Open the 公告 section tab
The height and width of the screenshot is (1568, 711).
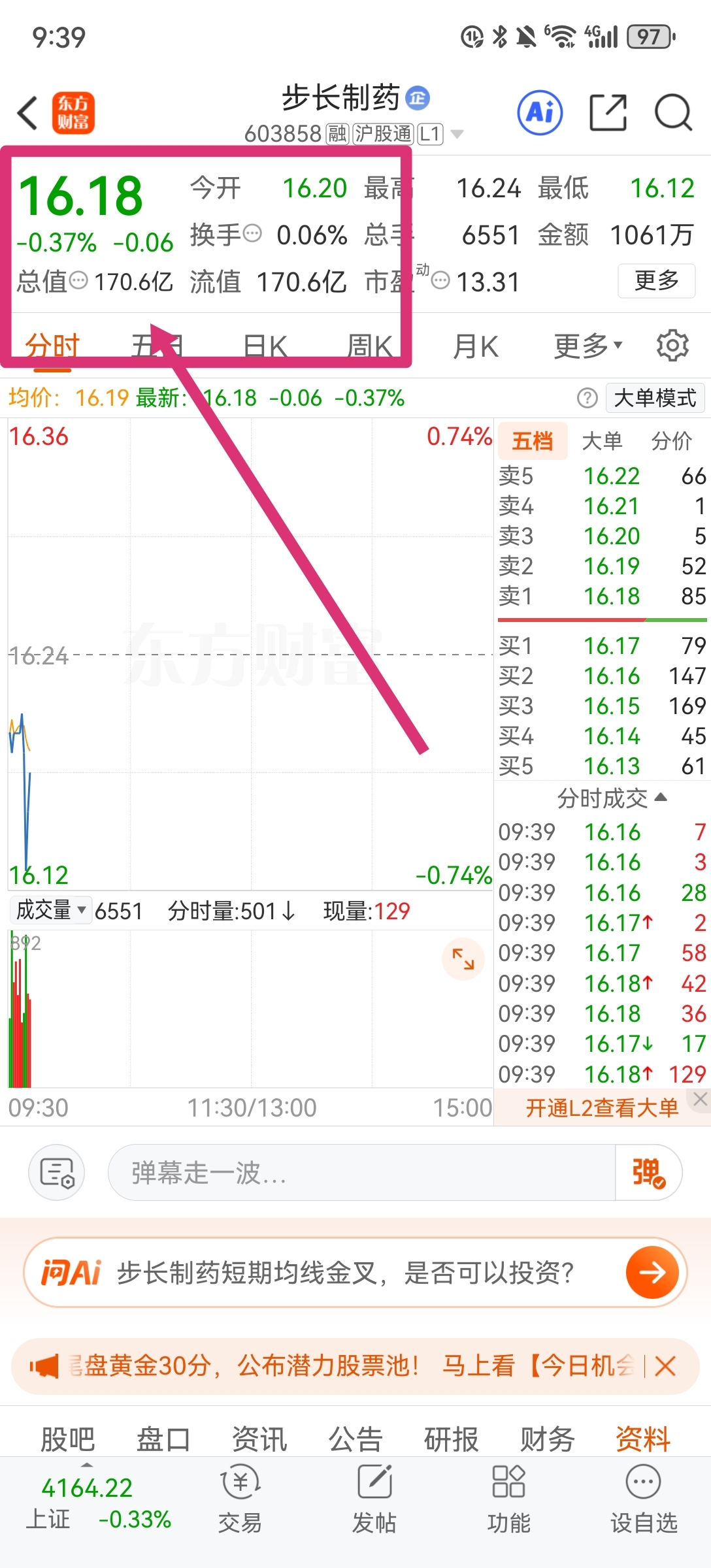coord(355,1439)
